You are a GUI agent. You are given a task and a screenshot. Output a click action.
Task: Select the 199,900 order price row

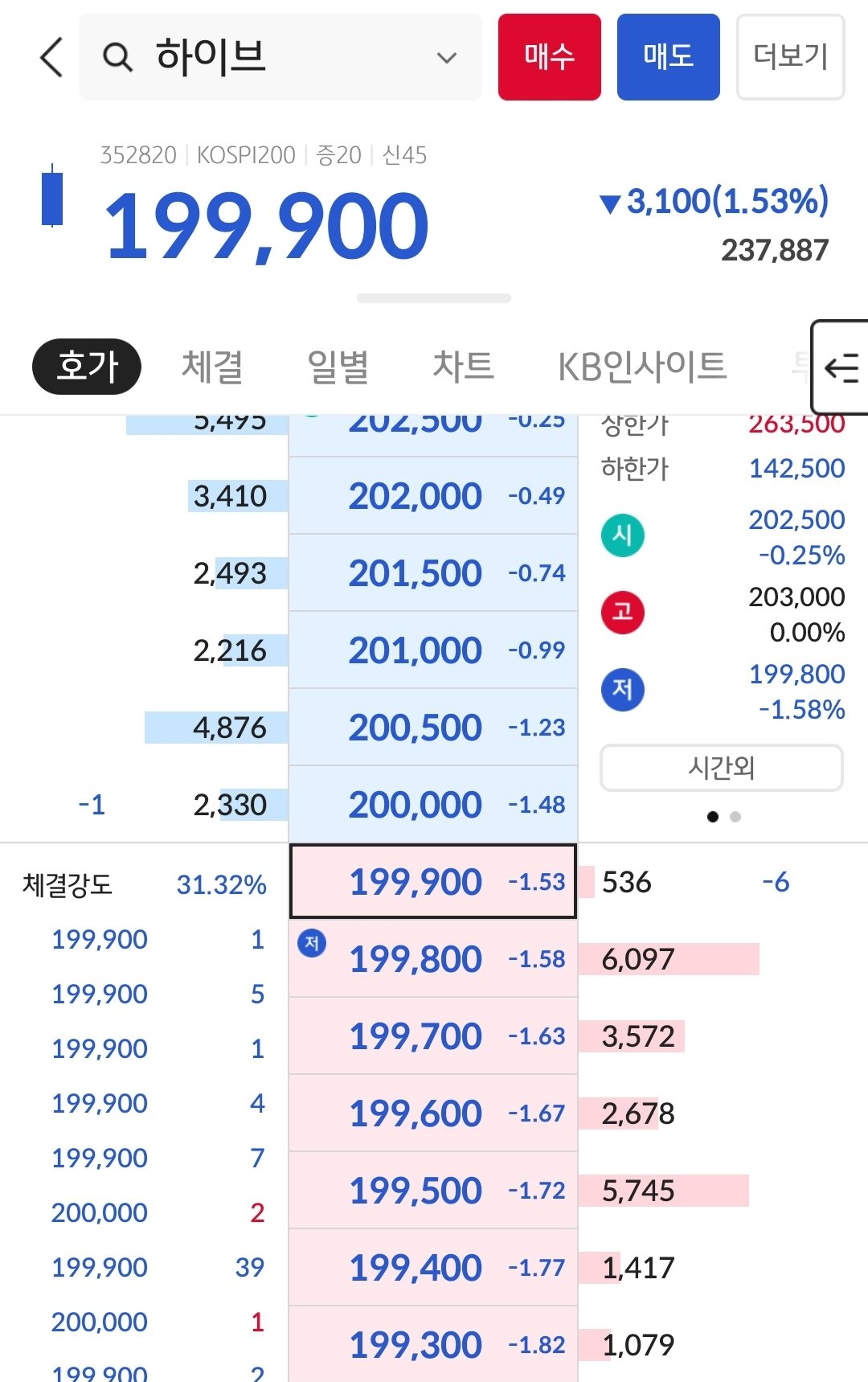click(x=432, y=882)
